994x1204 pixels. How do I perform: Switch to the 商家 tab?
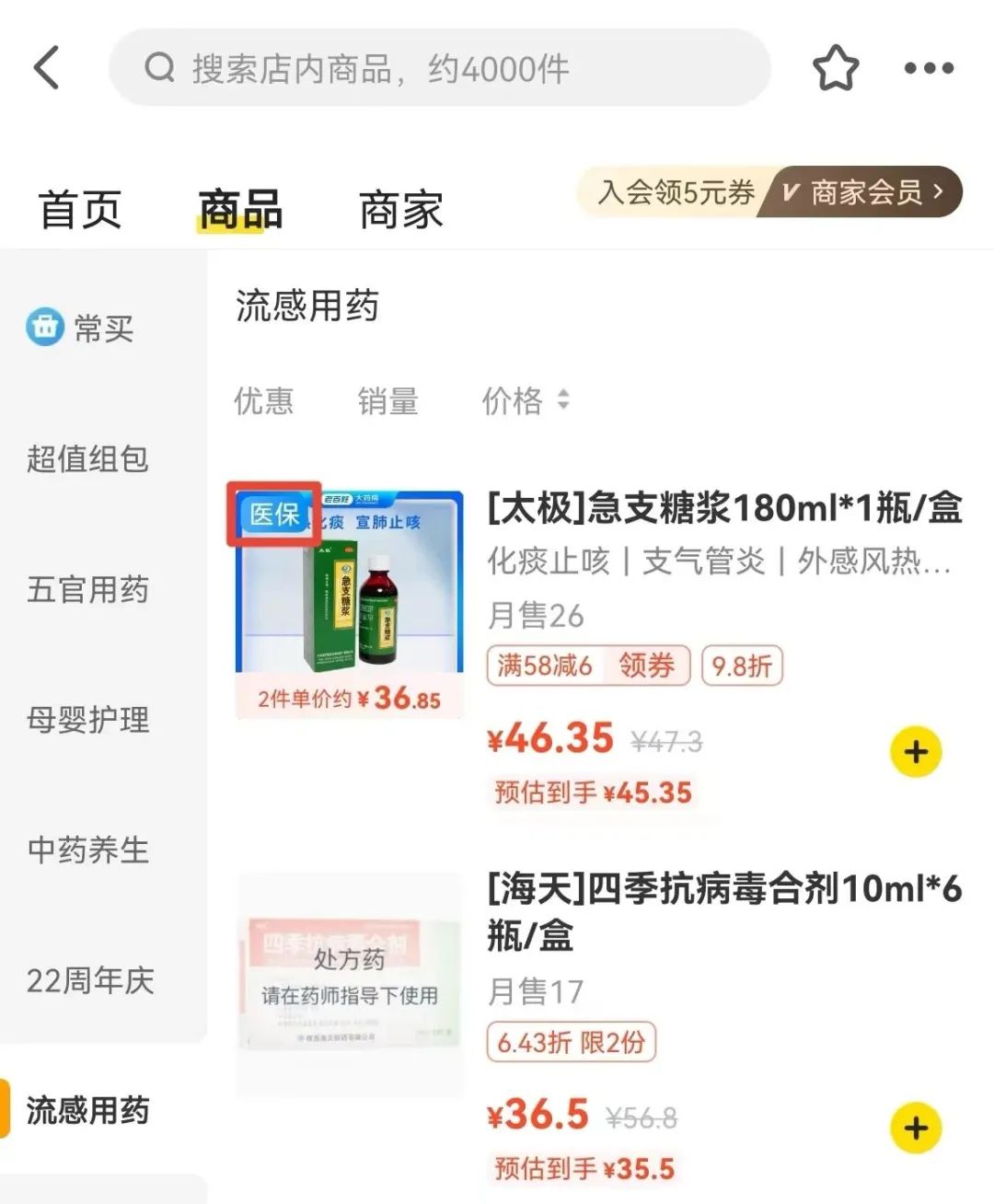pos(400,210)
